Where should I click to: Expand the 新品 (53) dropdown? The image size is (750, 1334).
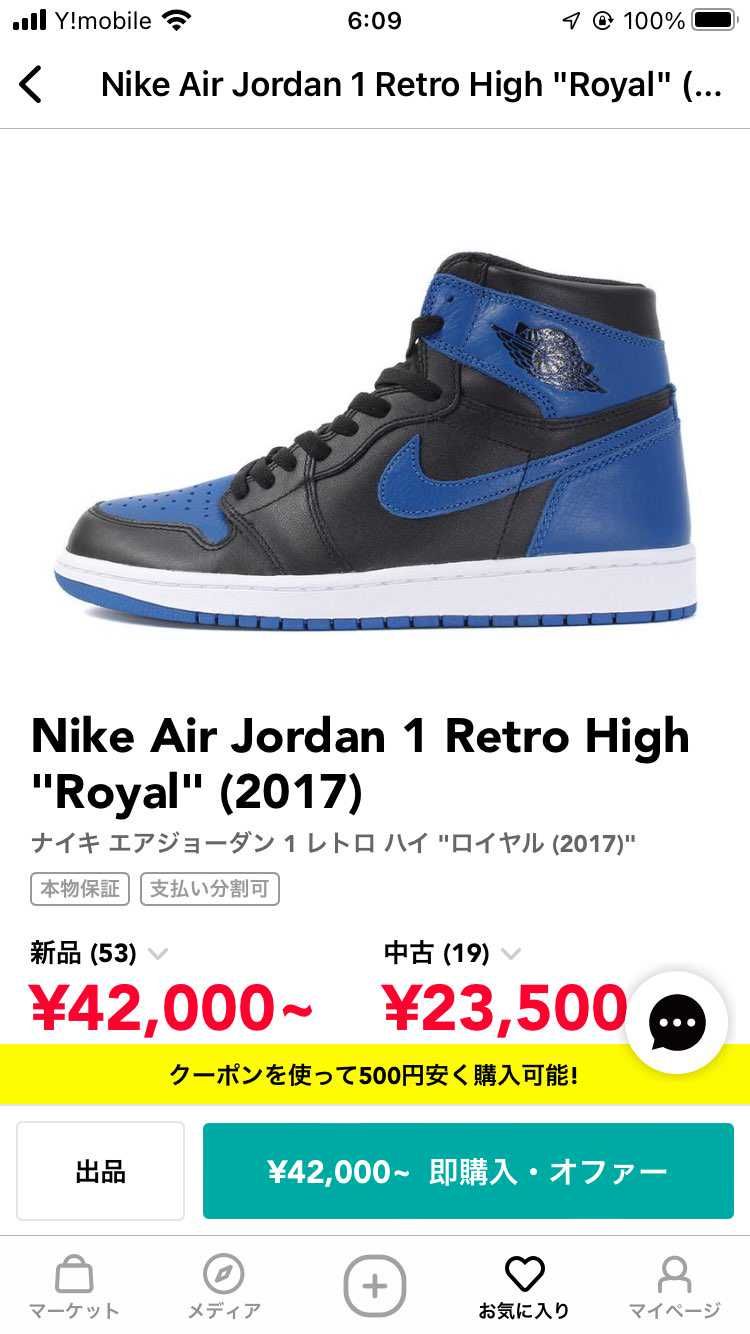(99, 953)
